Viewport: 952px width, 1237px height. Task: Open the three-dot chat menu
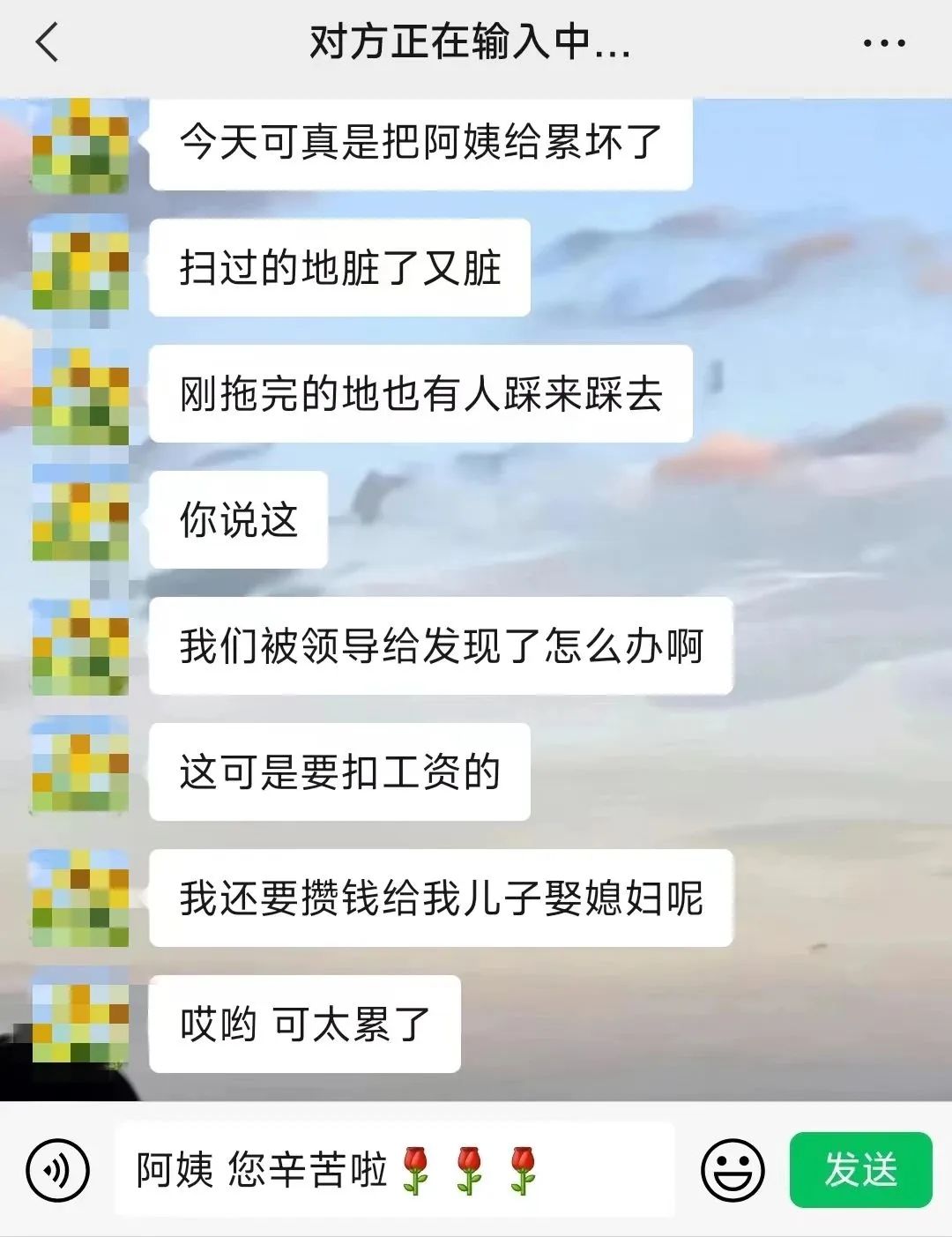[x=883, y=42]
